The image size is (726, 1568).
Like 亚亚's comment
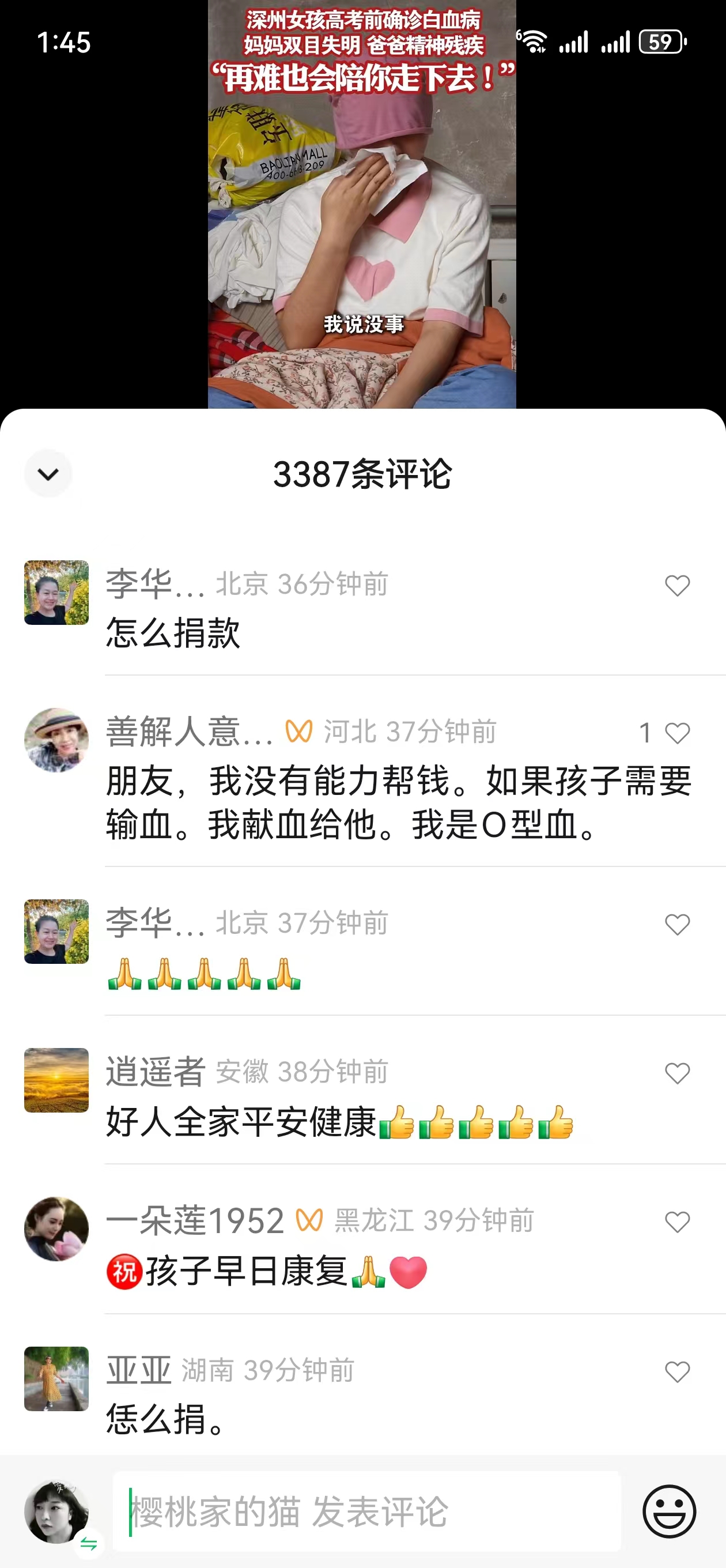coord(676,1371)
